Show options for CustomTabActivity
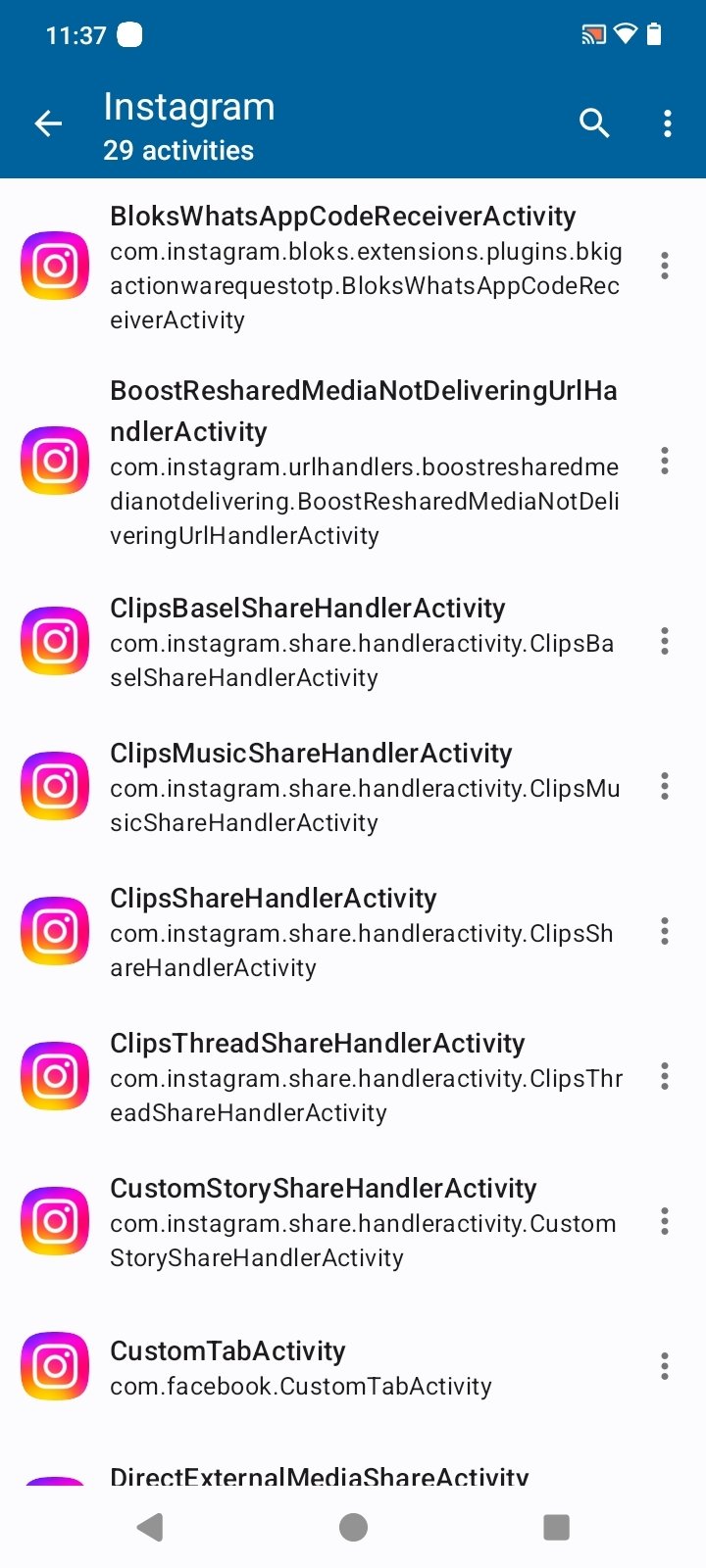The width and height of the screenshot is (706, 1568). pos(665,1366)
